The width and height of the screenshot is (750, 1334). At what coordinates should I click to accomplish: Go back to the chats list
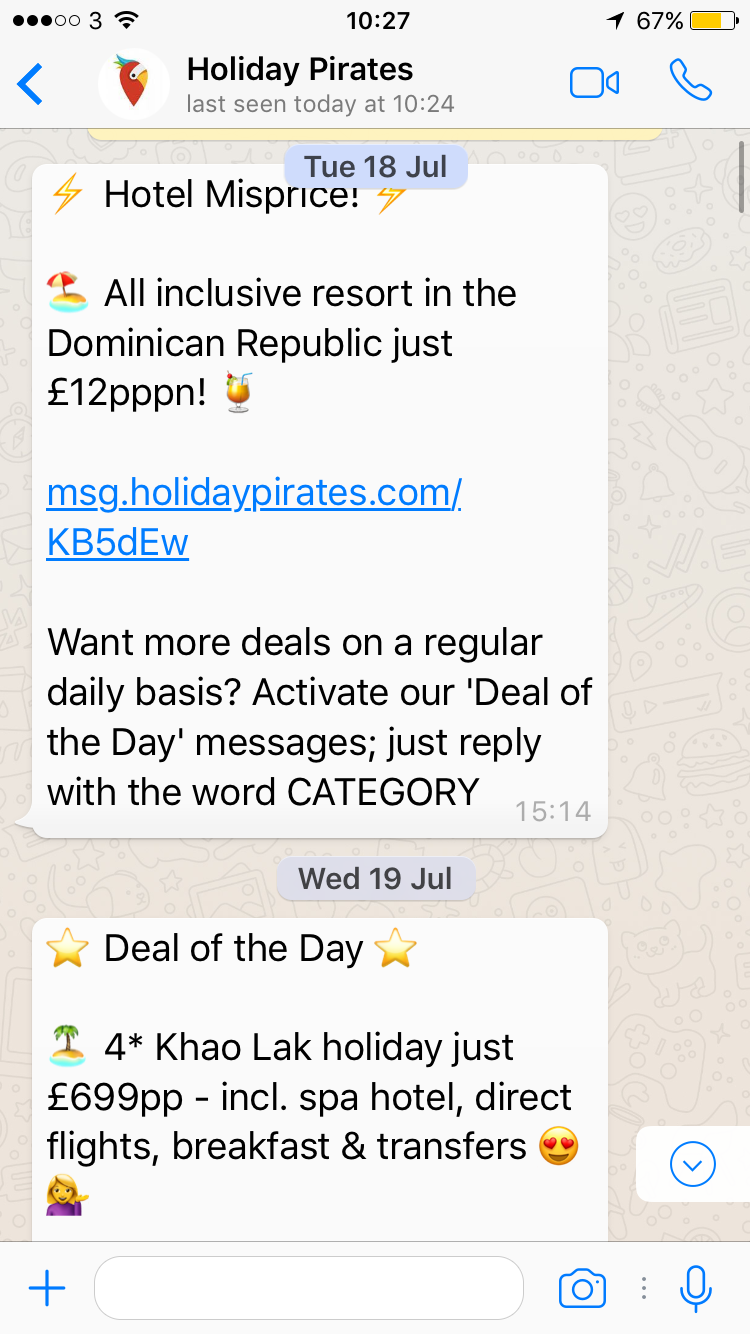(x=31, y=83)
